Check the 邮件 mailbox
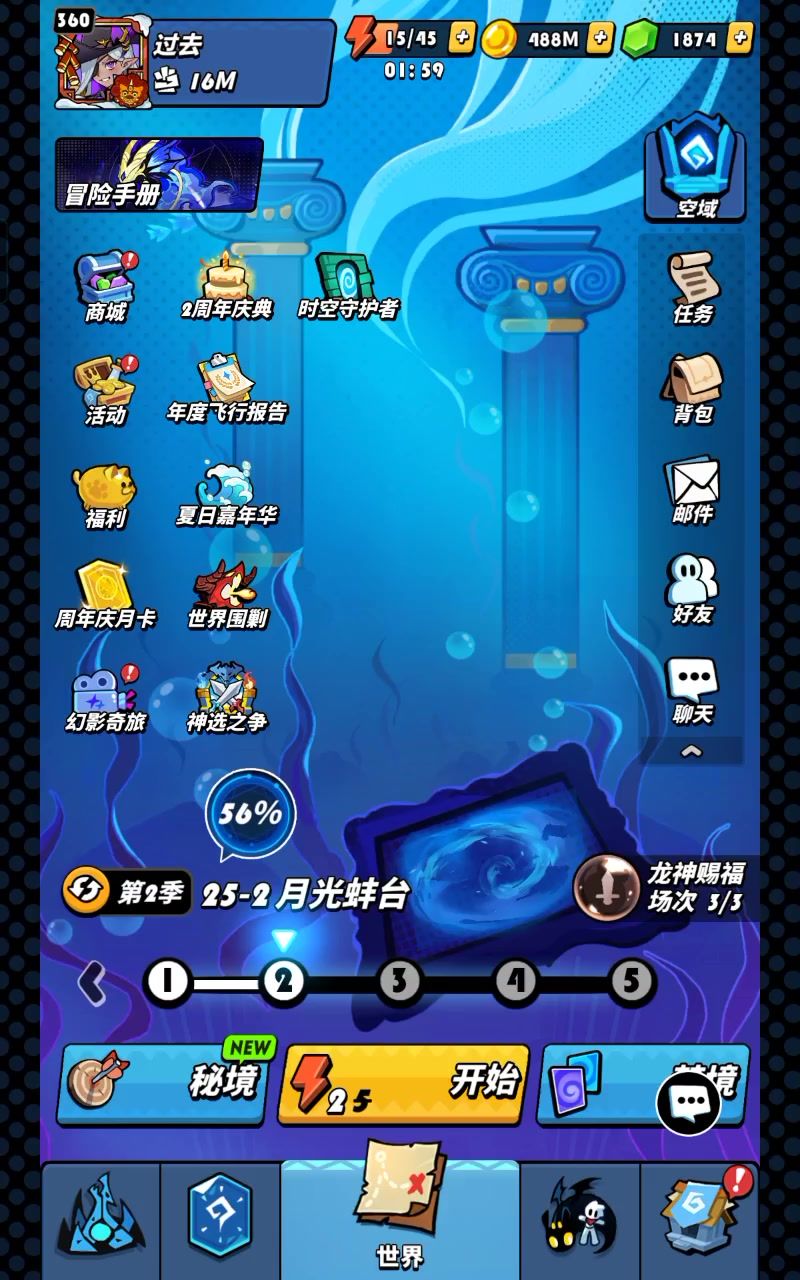800x1280 pixels. (x=692, y=488)
